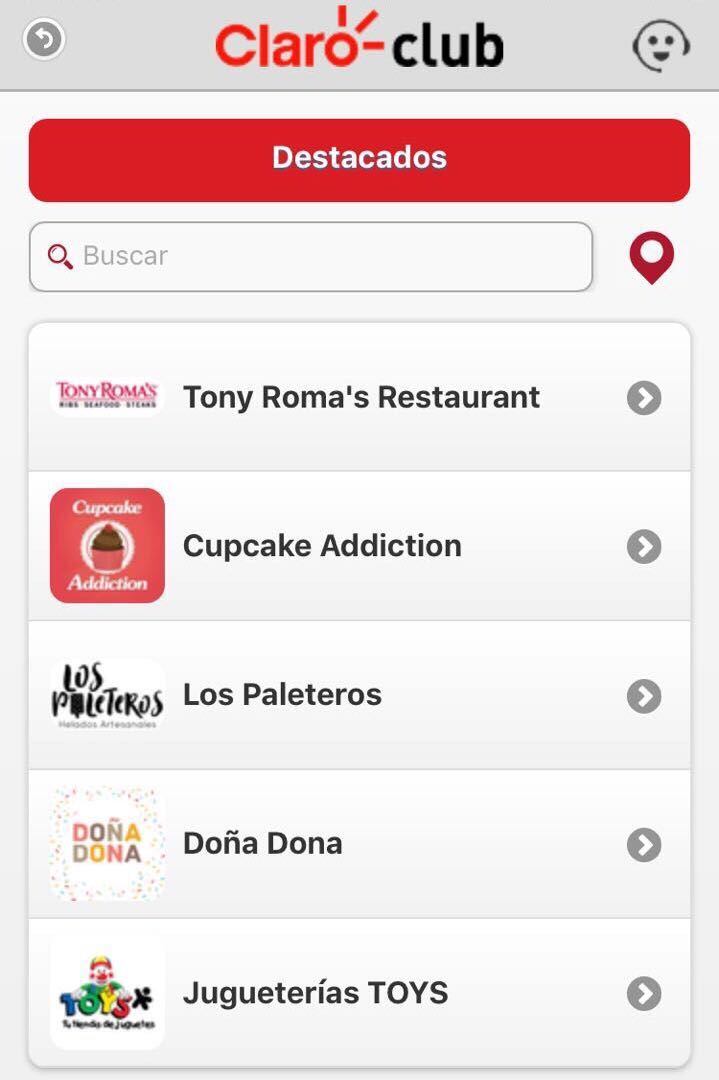Tap the Destacados button

tap(359, 160)
